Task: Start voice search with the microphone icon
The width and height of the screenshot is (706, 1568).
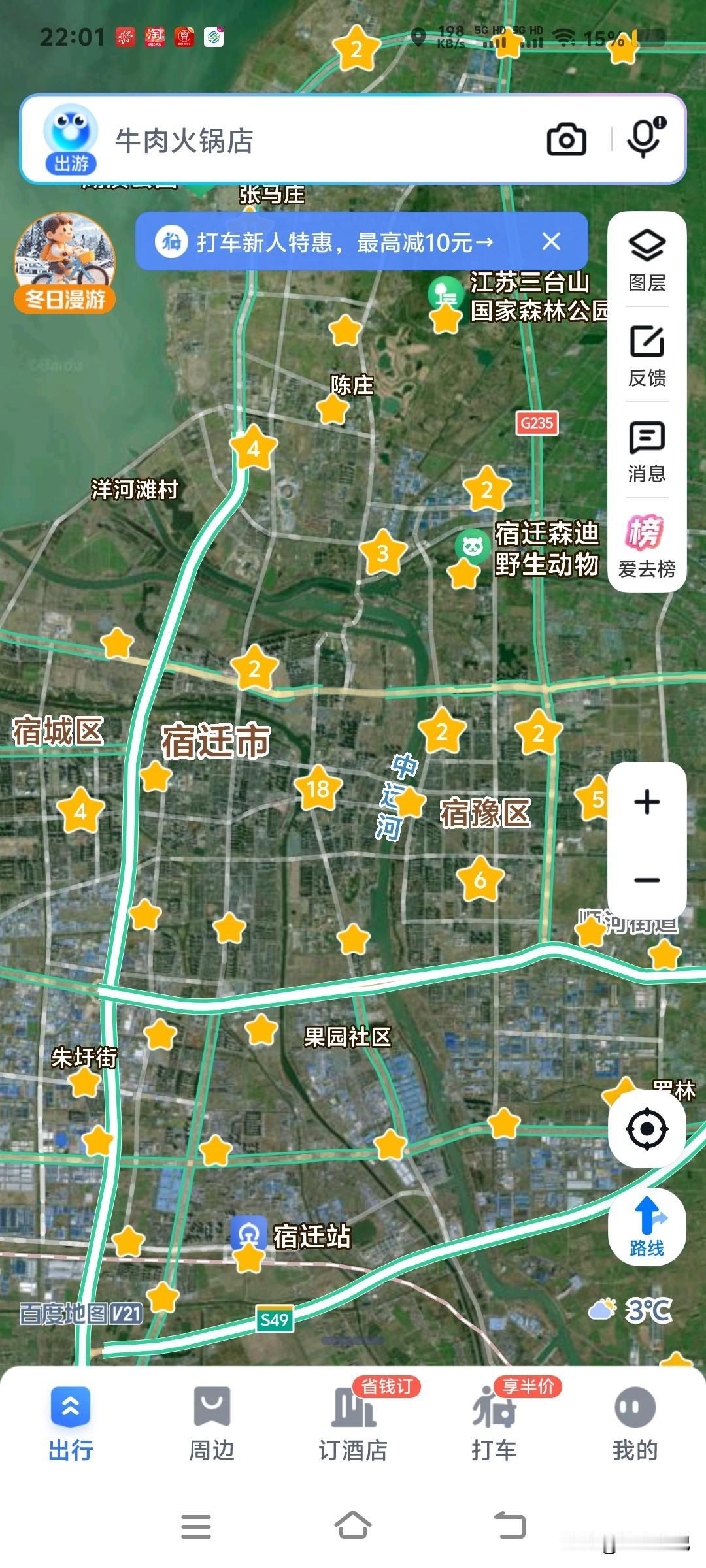Action: (643, 139)
